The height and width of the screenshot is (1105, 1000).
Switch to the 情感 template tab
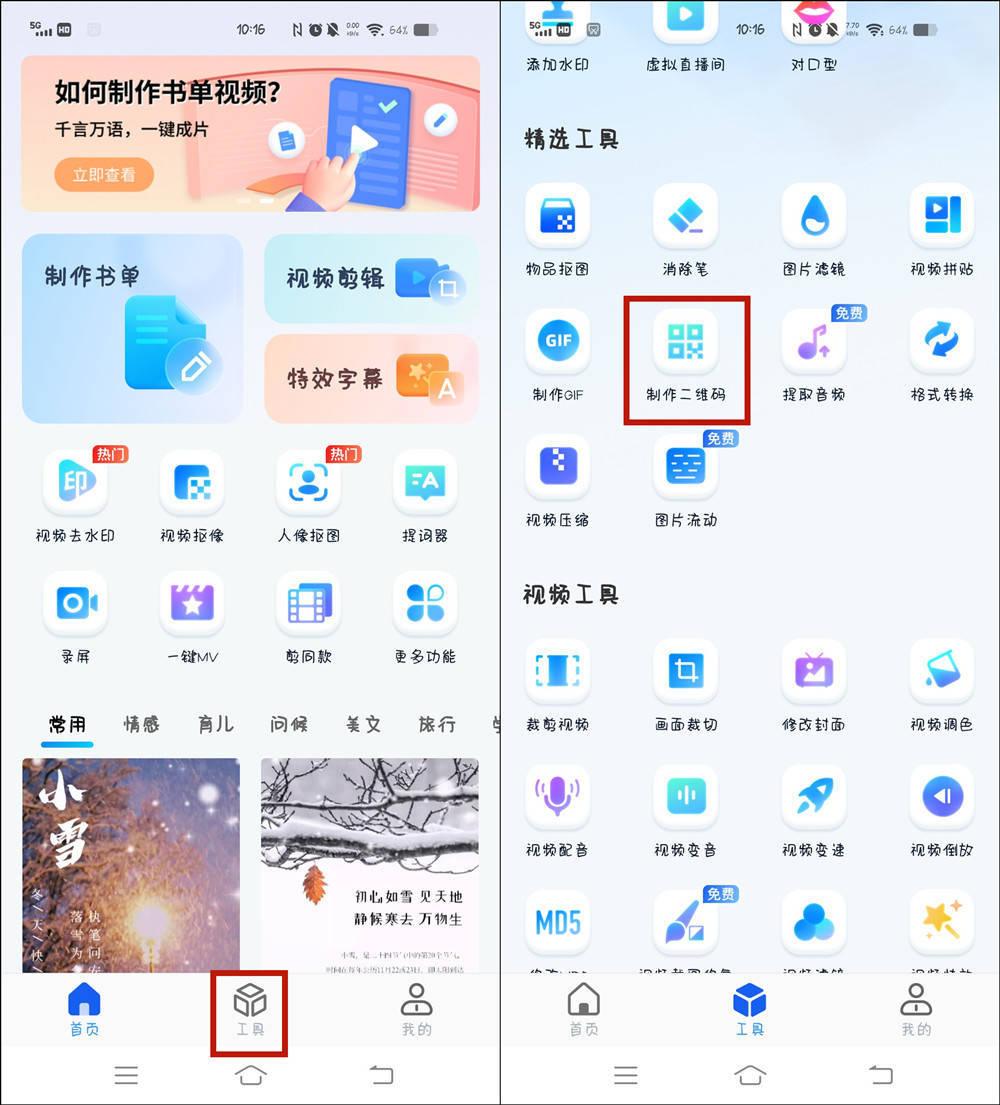tap(141, 724)
